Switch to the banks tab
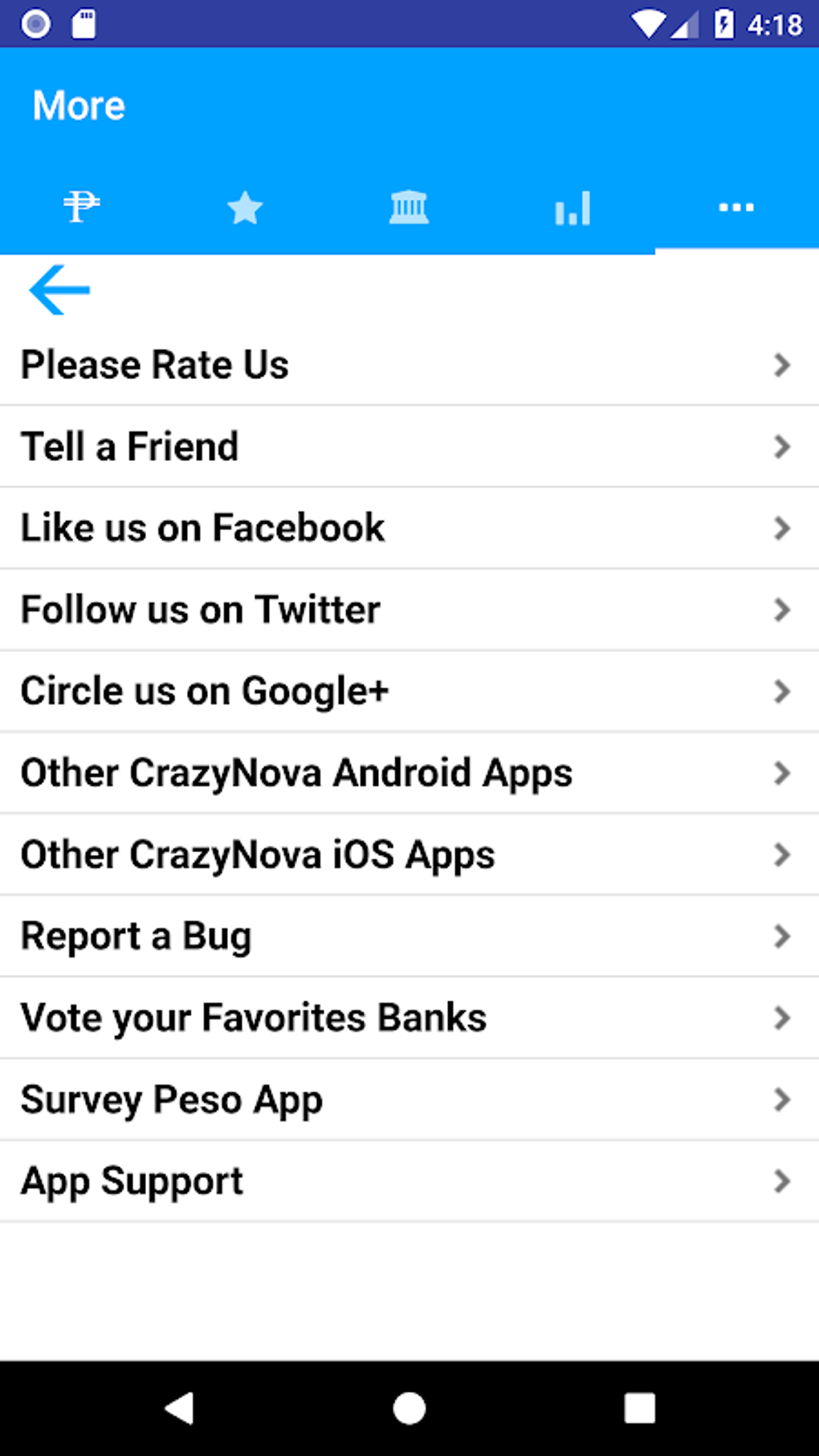Viewport: 819px width, 1456px height. pyautogui.click(x=409, y=208)
